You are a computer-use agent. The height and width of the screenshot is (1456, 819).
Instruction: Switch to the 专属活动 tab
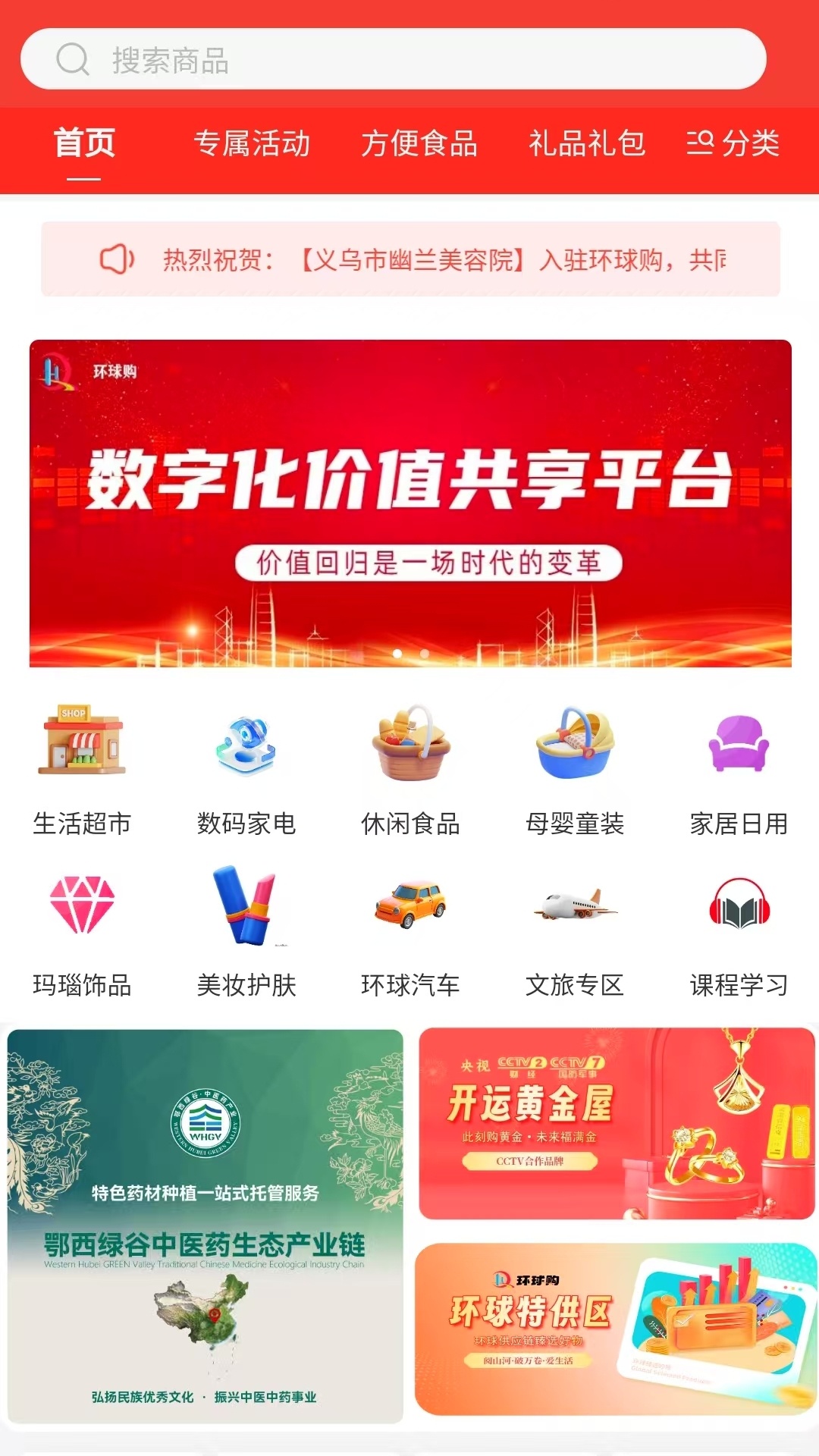(x=253, y=146)
